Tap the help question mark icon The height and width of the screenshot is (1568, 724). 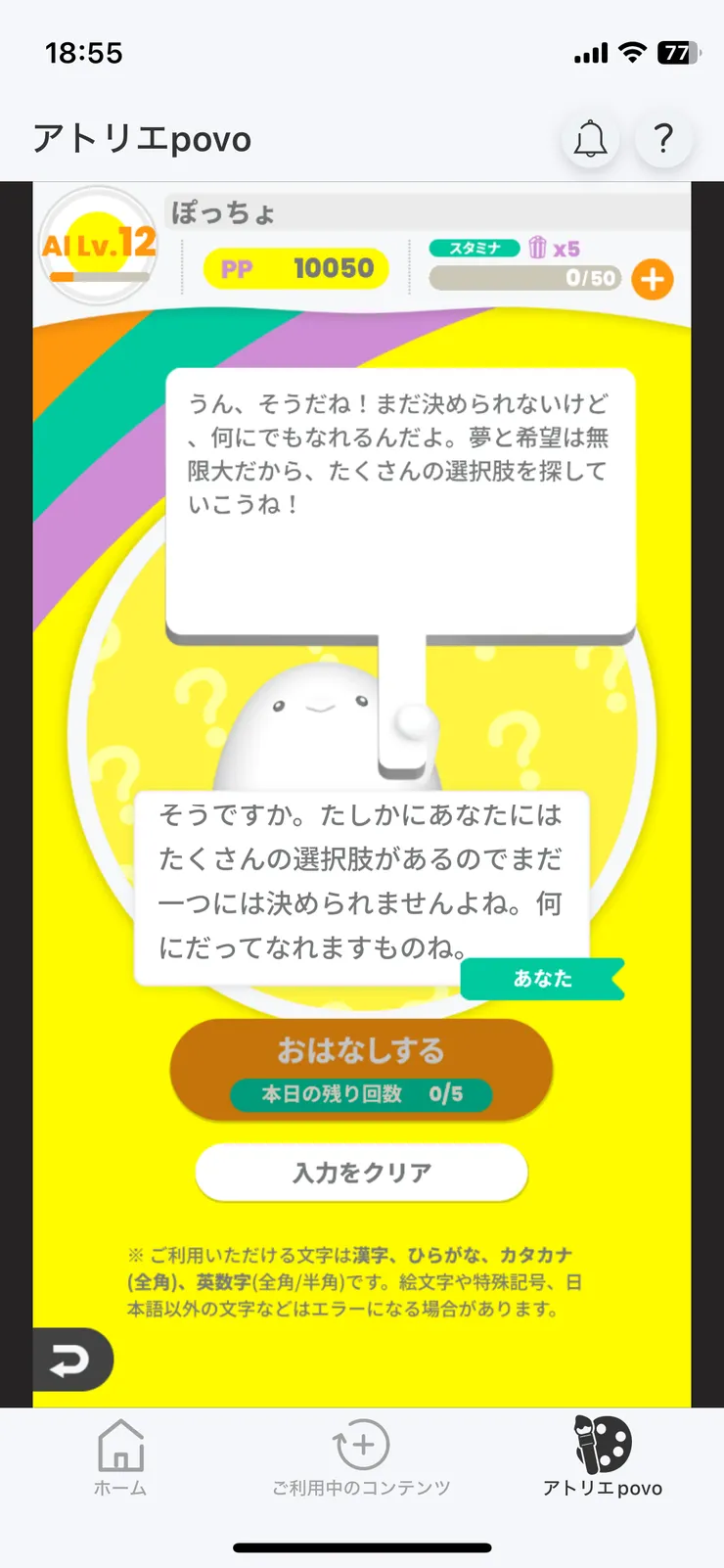(x=664, y=139)
